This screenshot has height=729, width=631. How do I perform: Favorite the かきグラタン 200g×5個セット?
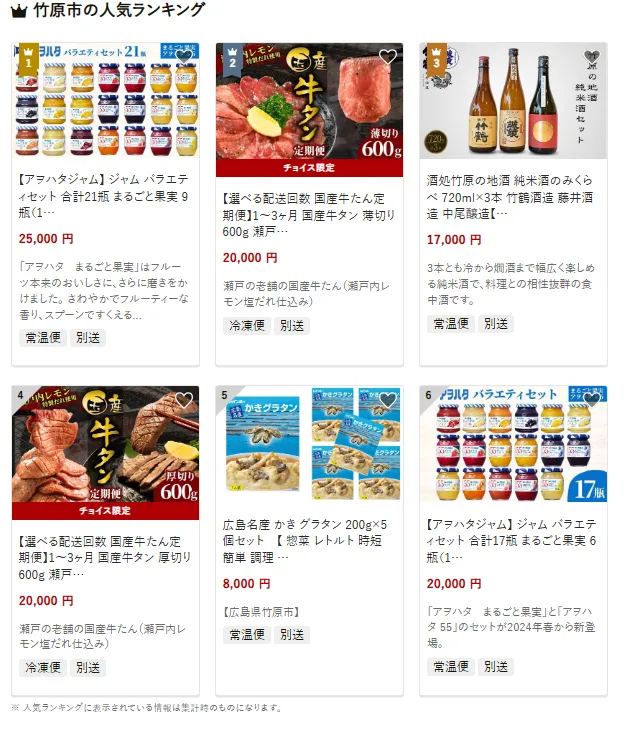click(x=388, y=400)
